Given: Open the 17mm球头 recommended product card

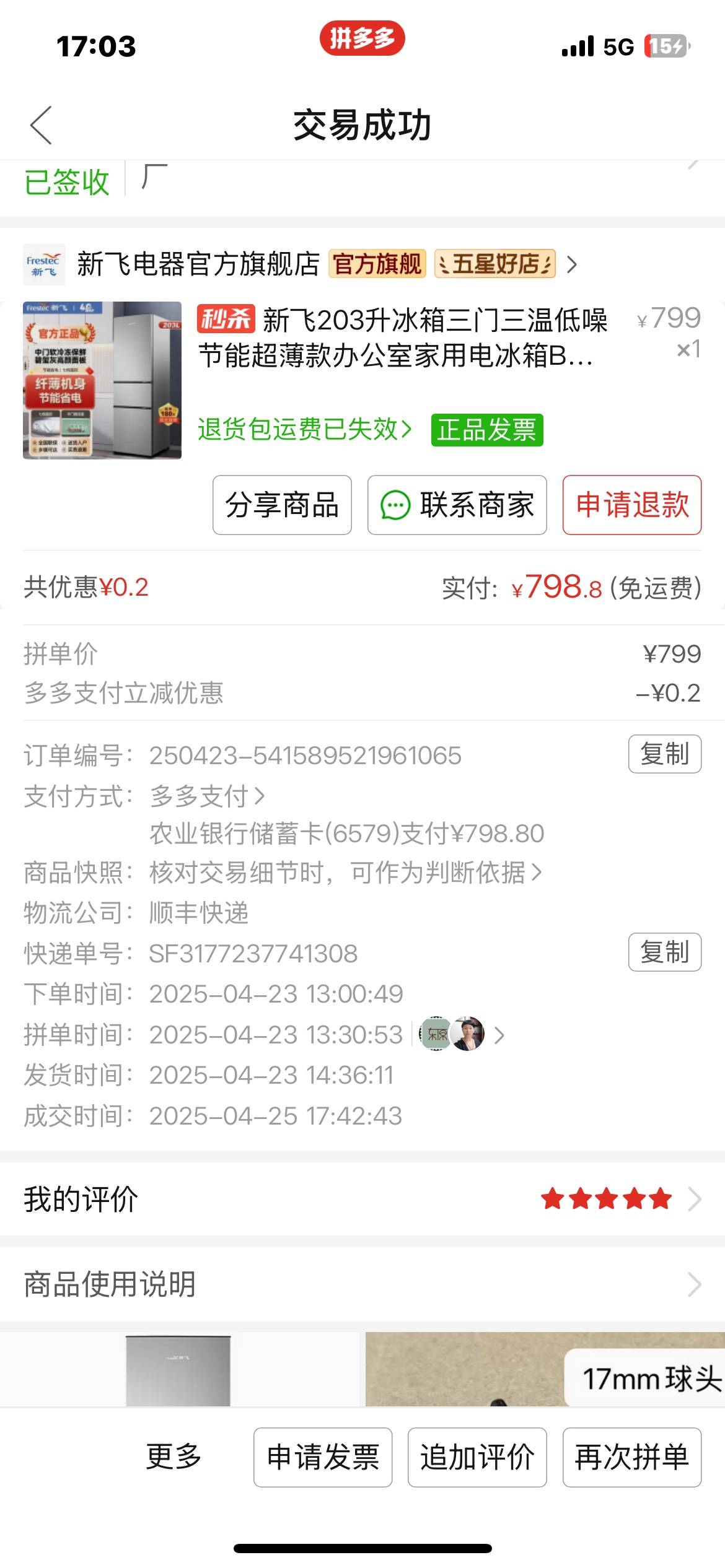Looking at the screenshot, I should (x=544, y=1370).
